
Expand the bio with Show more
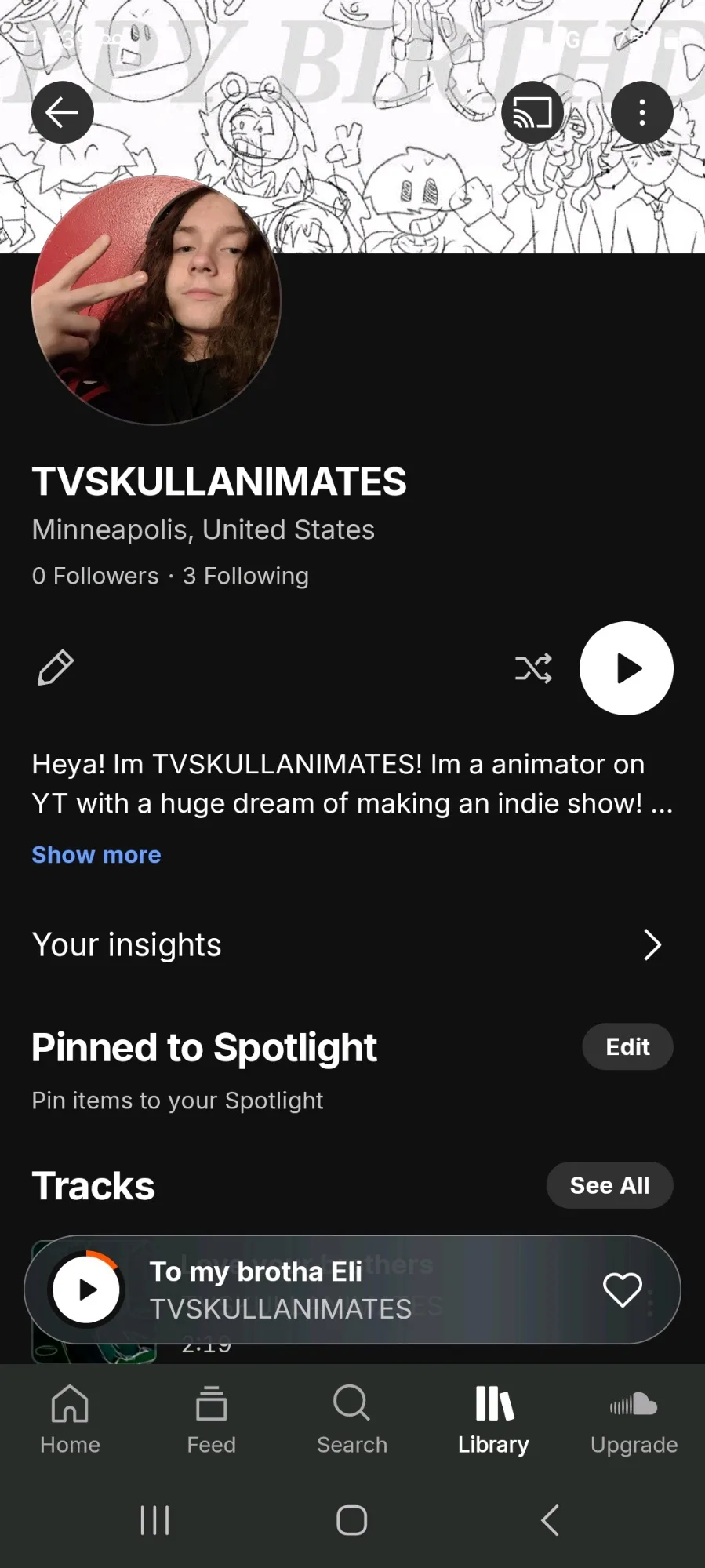coord(96,854)
